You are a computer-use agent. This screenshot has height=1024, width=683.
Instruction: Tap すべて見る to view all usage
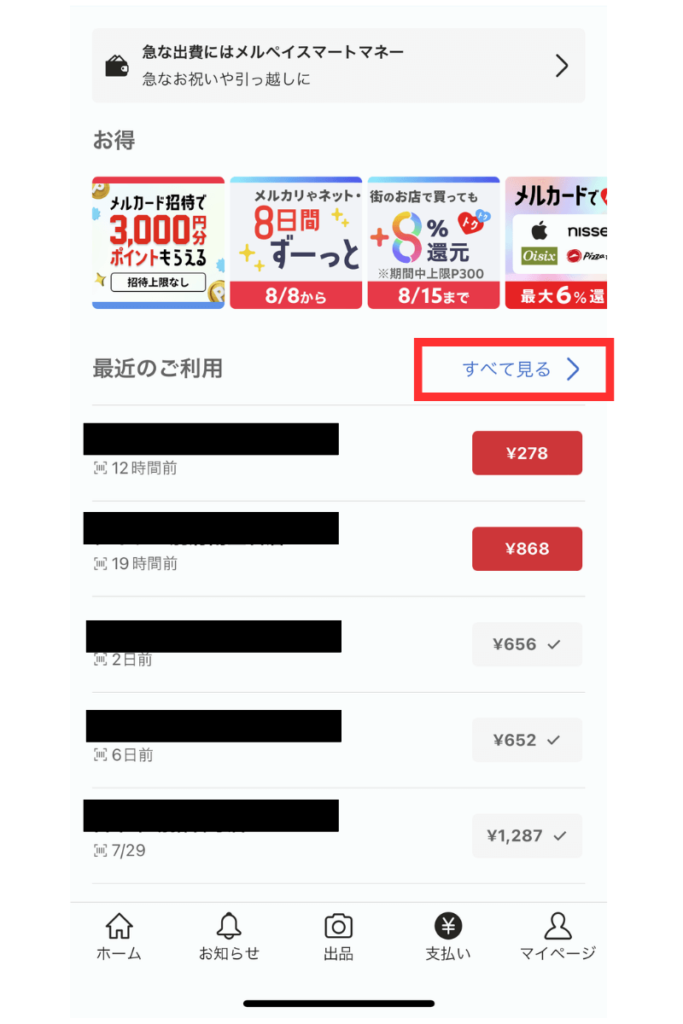pos(520,370)
